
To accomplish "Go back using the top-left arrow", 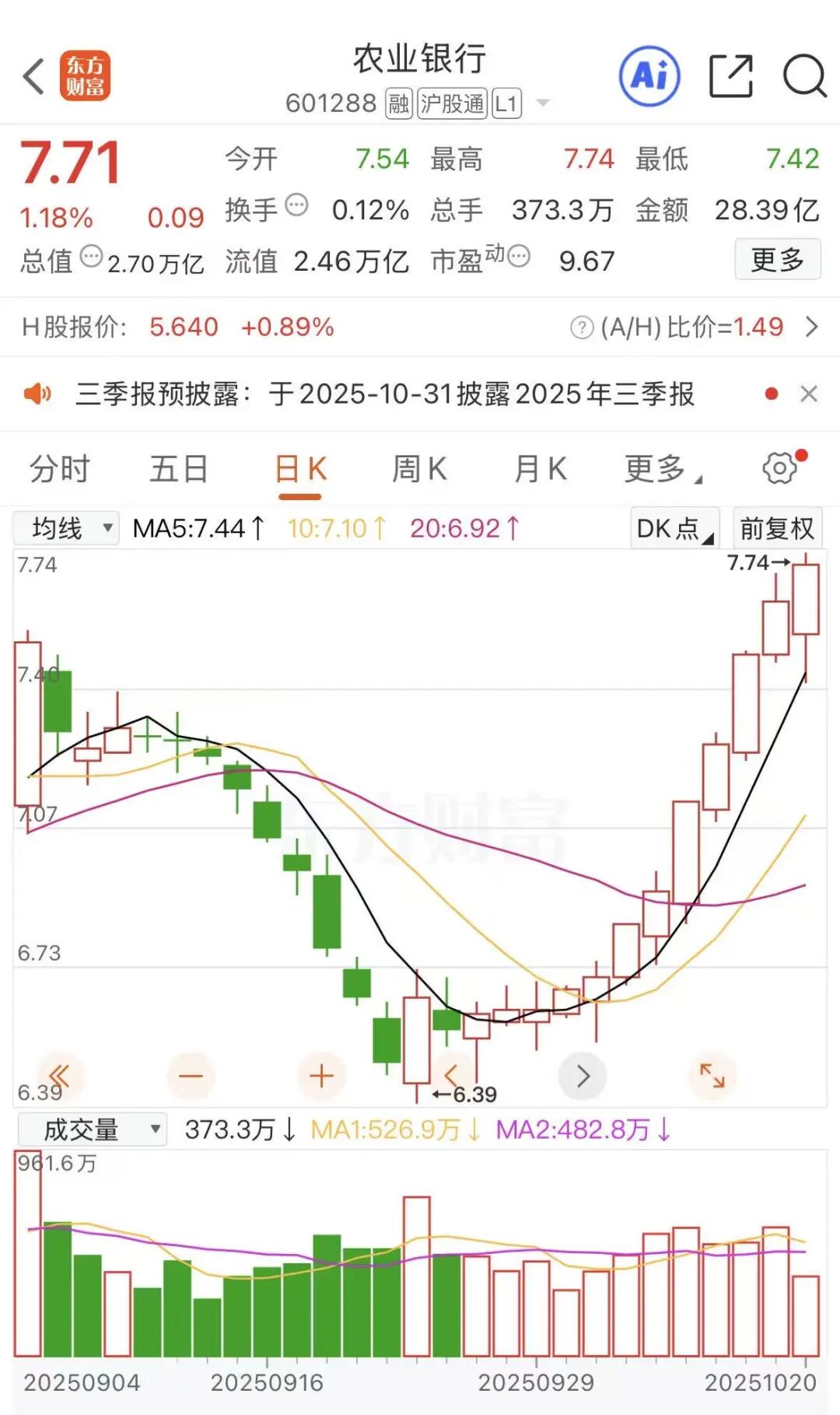I will pyautogui.click(x=33, y=76).
